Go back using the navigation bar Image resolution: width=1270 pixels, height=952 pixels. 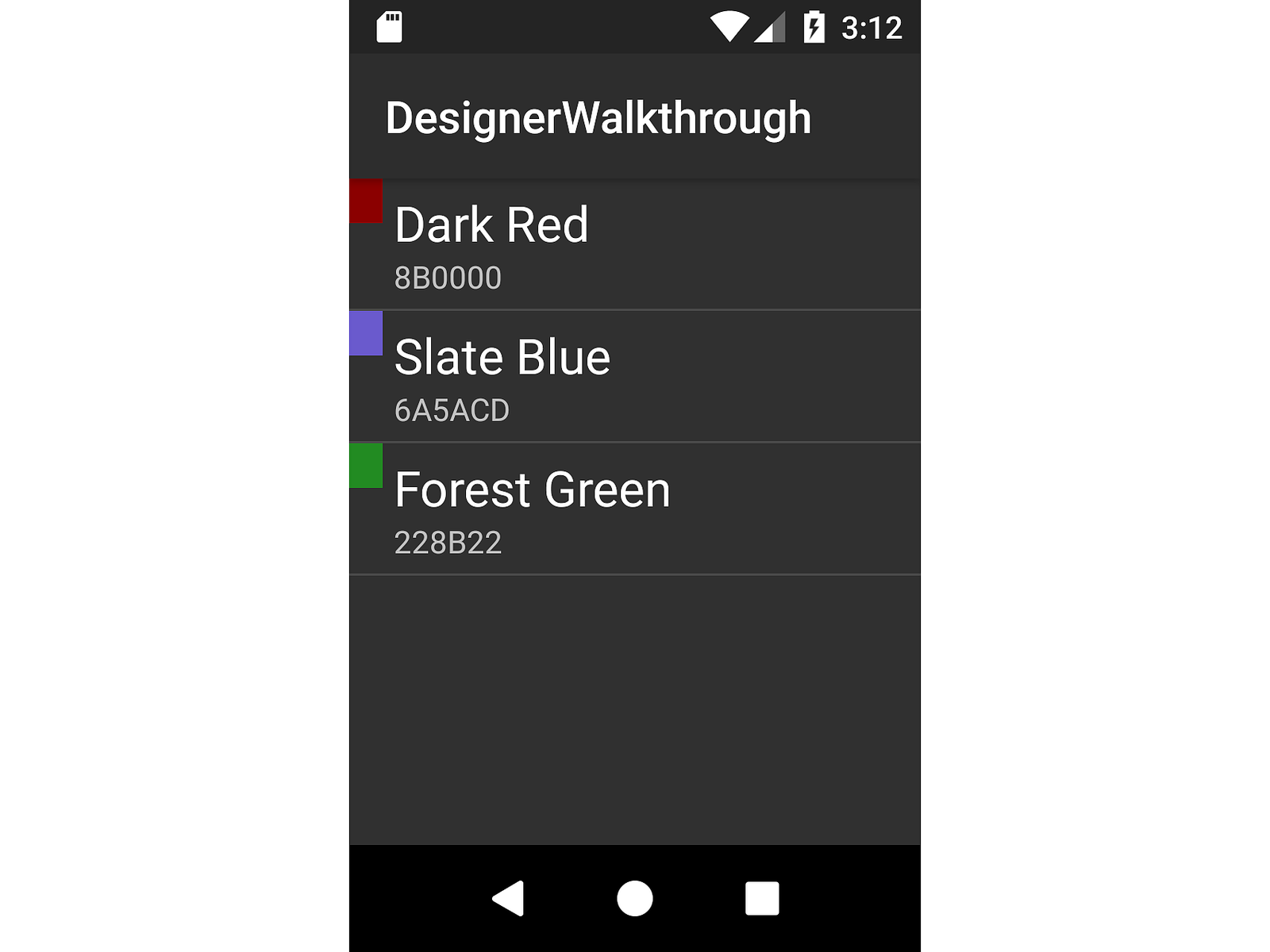click(508, 899)
